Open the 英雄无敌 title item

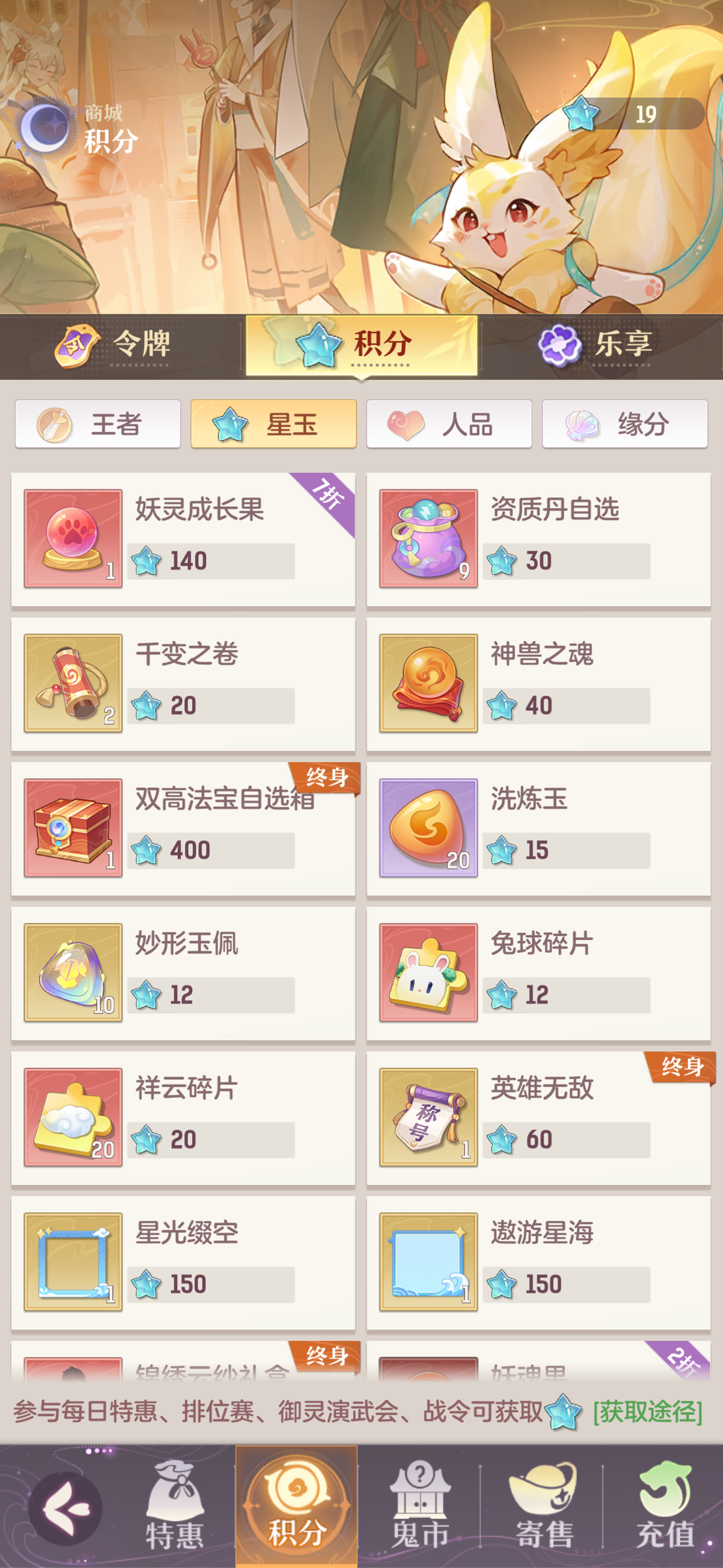point(538,1118)
